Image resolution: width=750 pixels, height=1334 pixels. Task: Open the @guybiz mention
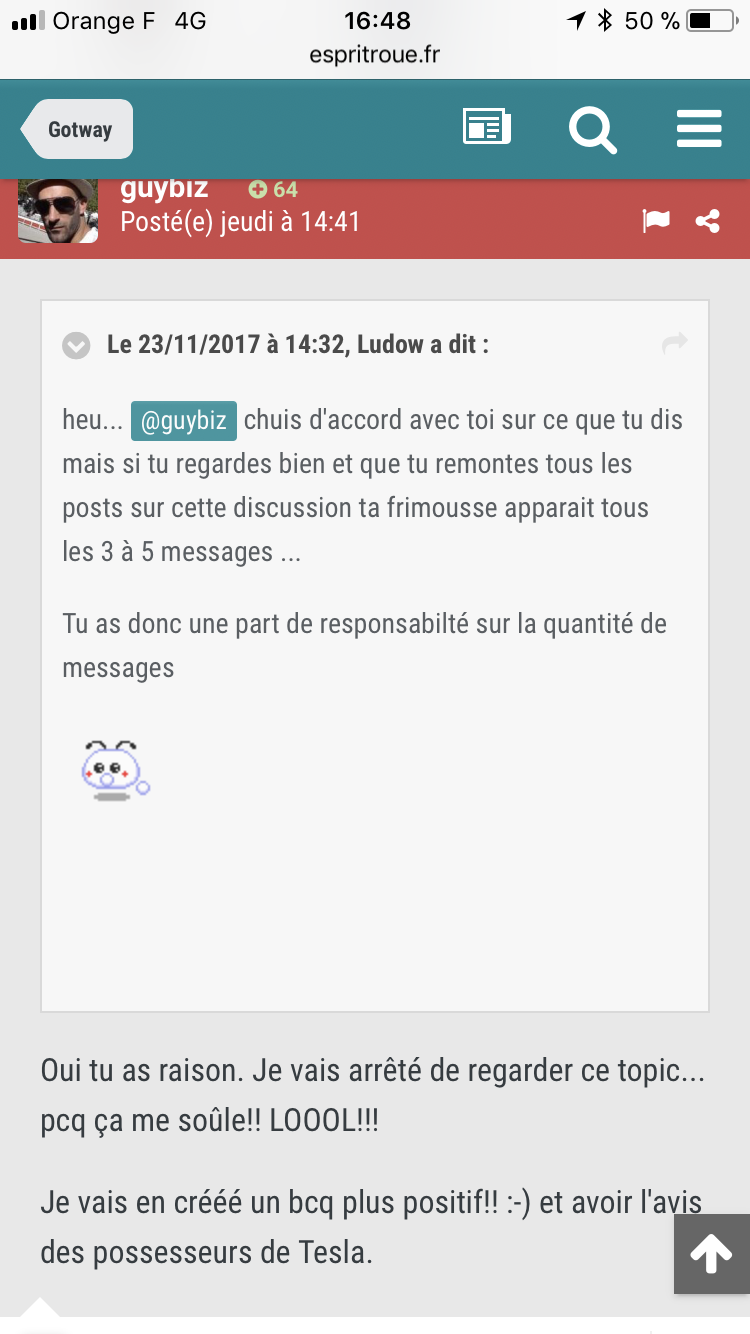184,420
